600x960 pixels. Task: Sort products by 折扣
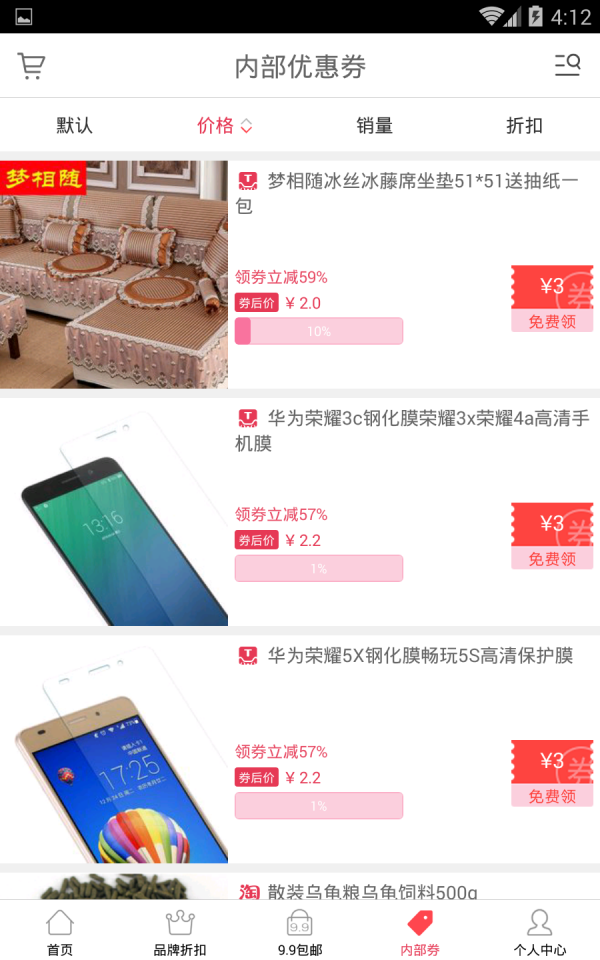click(524, 125)
